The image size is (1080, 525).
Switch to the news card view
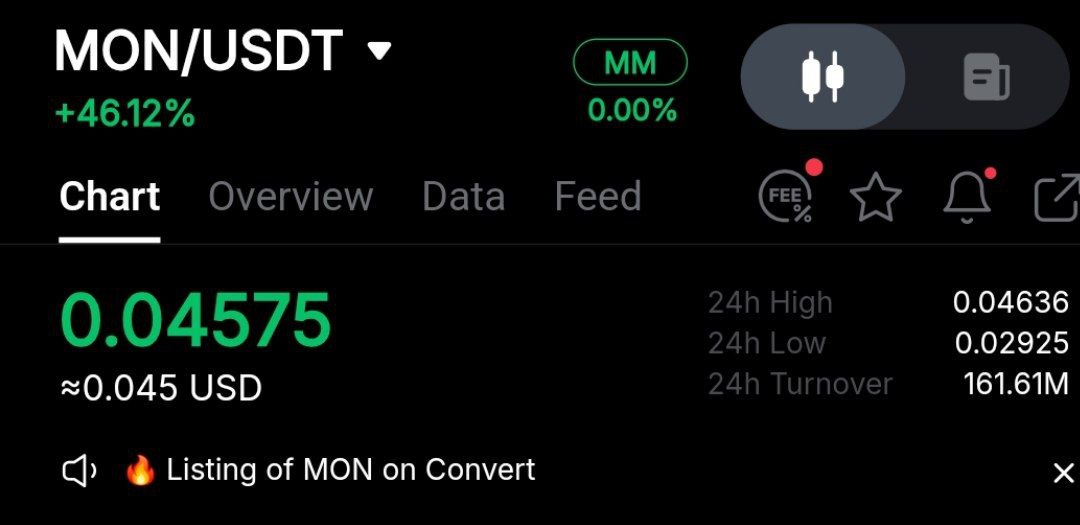coord(986,77)
